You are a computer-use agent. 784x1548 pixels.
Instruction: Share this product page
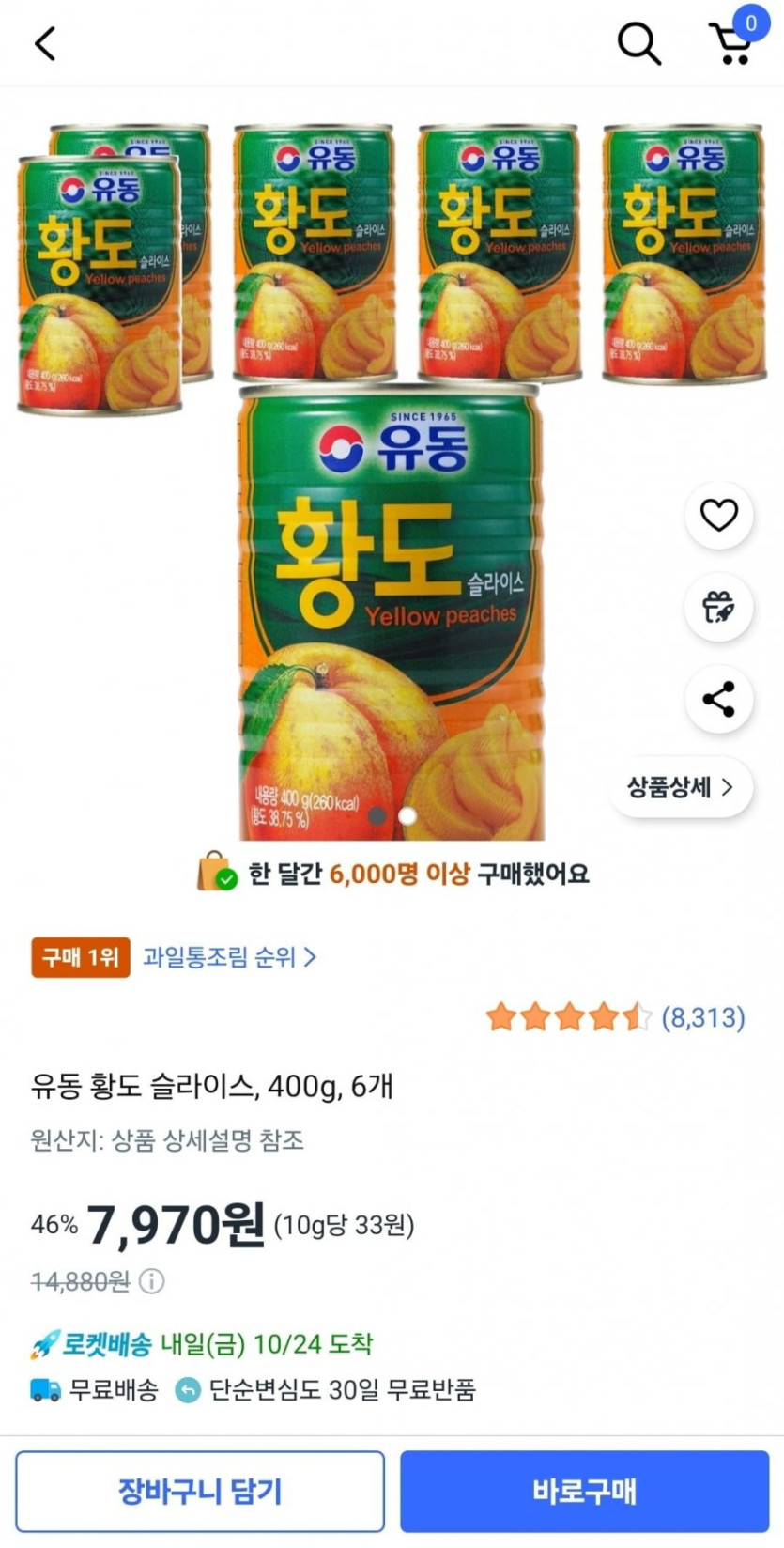pyautogui.click(x=719, y=699)
